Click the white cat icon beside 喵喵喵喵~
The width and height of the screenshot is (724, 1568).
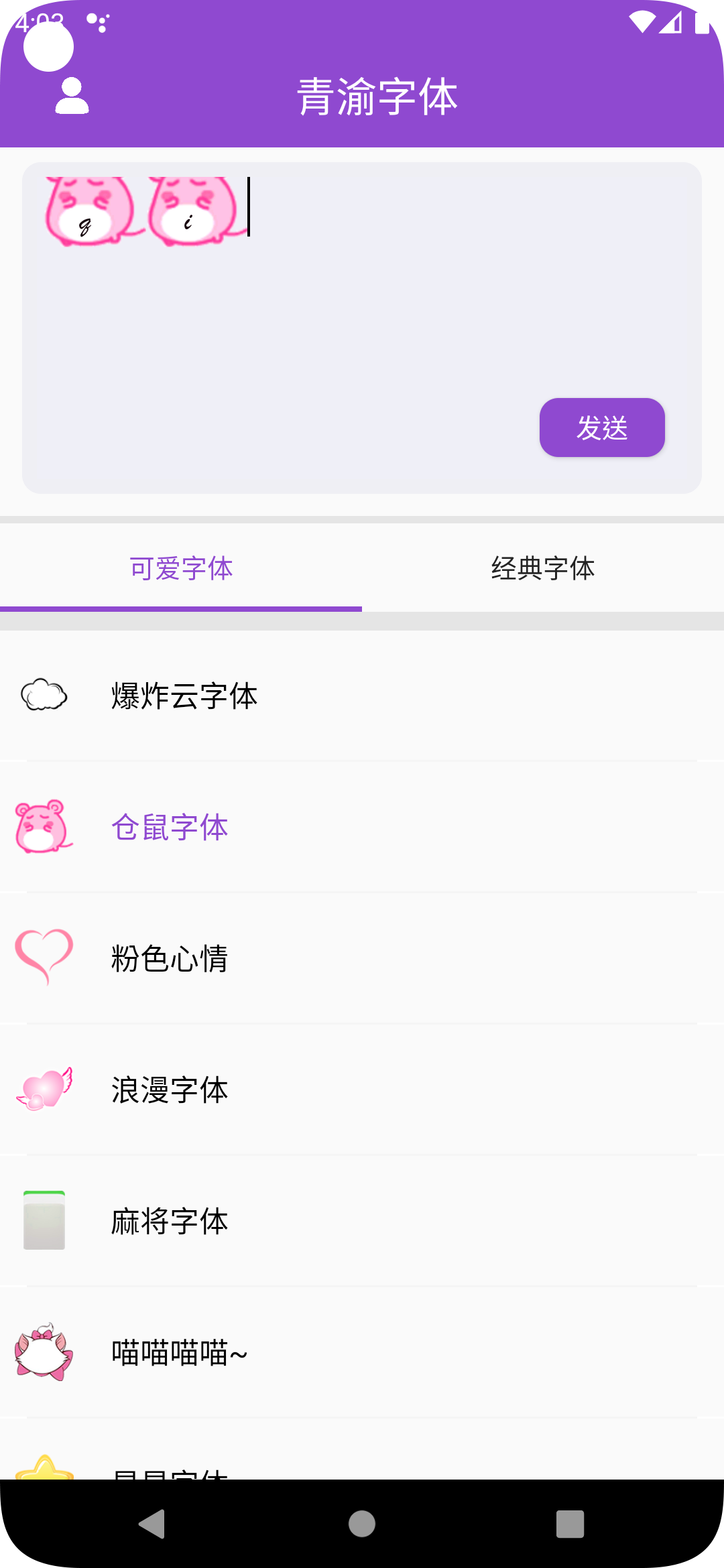coord(44,1352)
